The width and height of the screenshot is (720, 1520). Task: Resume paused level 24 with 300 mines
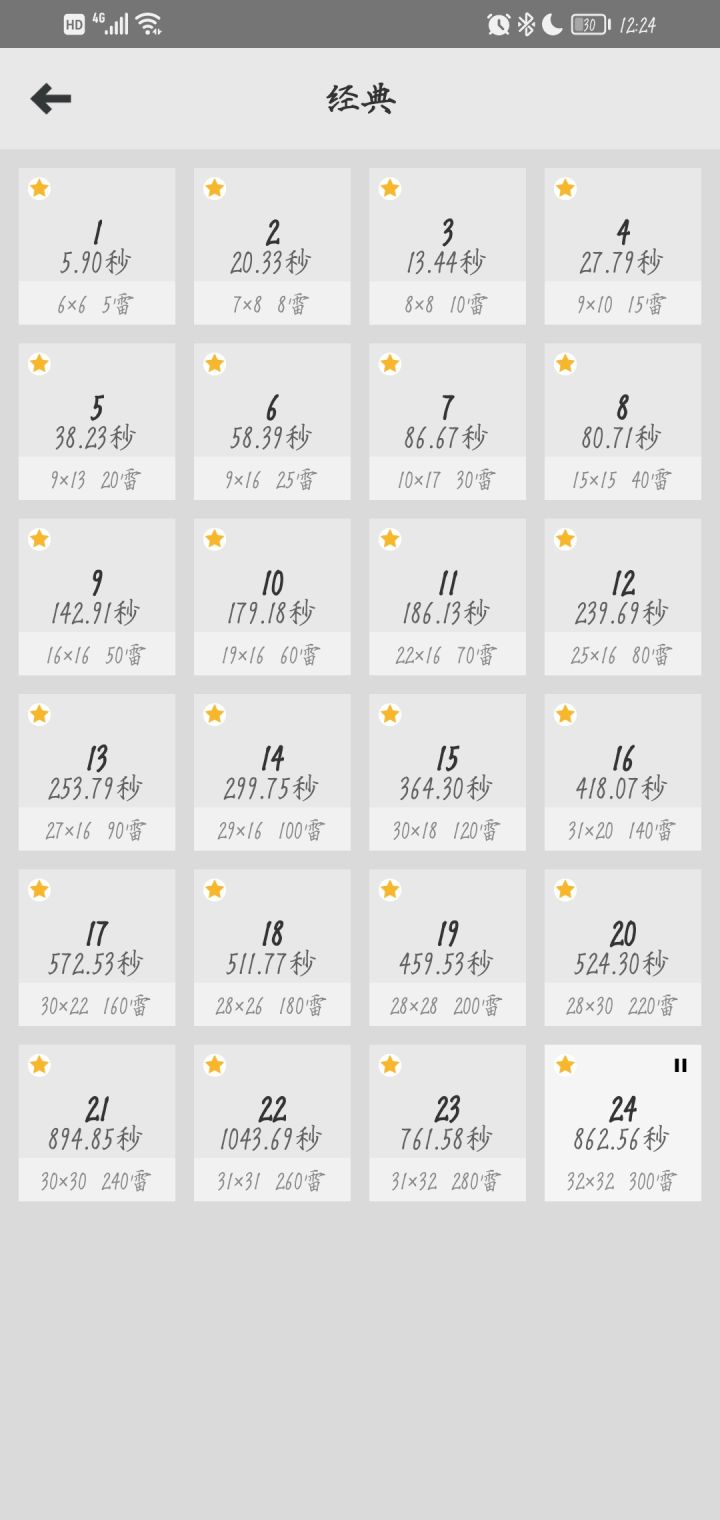[x=623, y=1122]
